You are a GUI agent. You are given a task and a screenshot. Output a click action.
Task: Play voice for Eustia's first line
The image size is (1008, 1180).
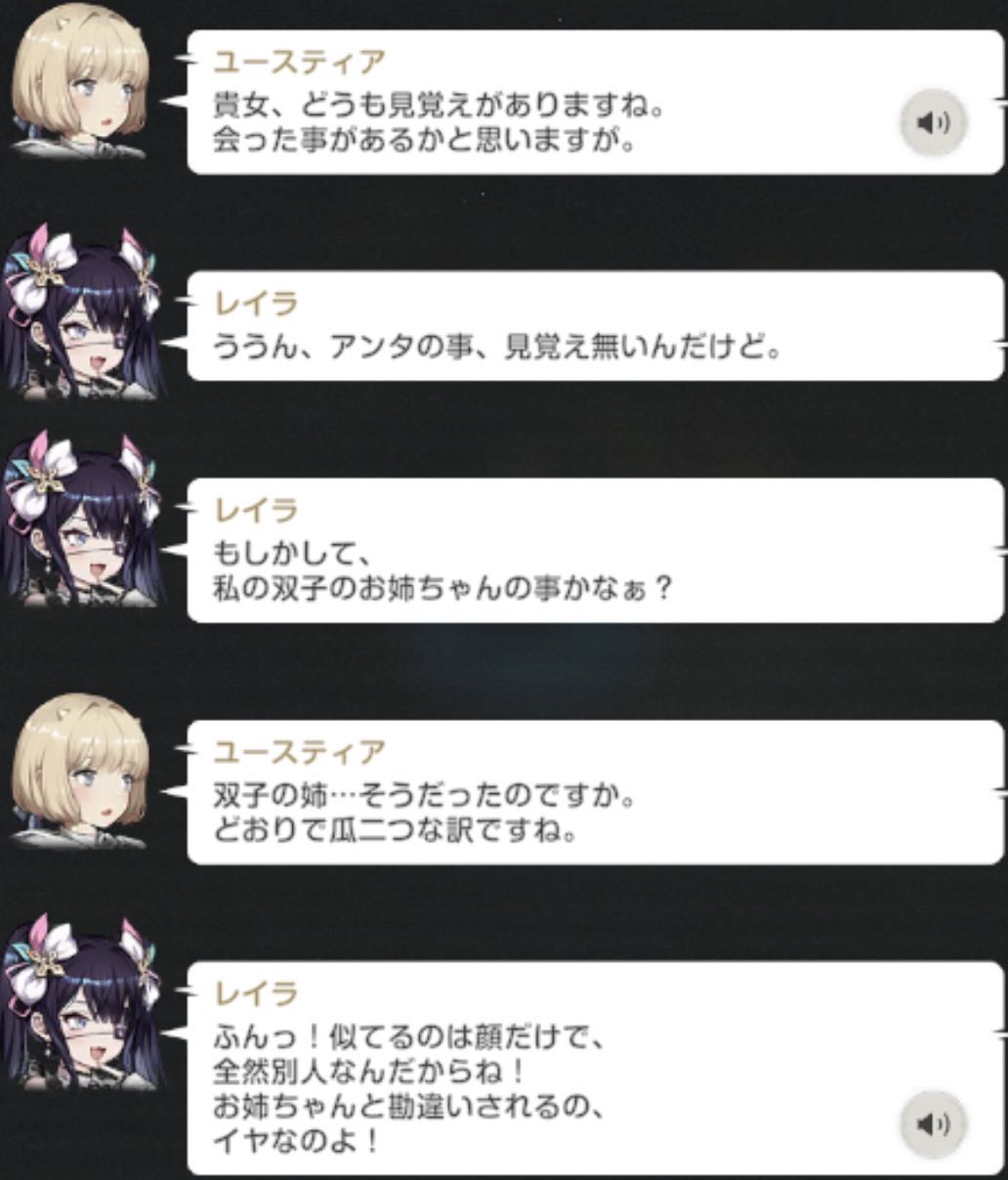click(x=931, y=122)
